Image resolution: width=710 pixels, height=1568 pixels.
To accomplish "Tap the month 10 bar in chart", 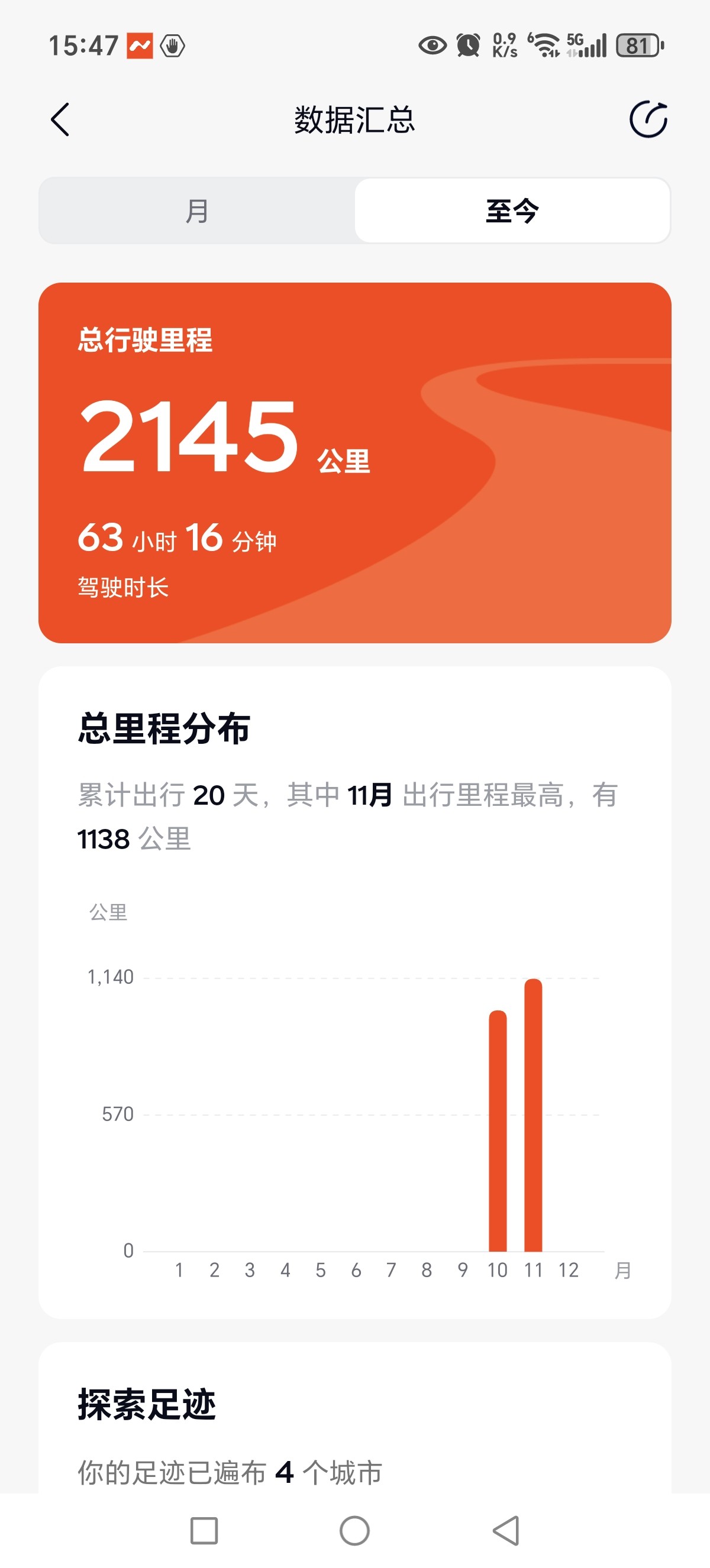I will pos(498,1130).
